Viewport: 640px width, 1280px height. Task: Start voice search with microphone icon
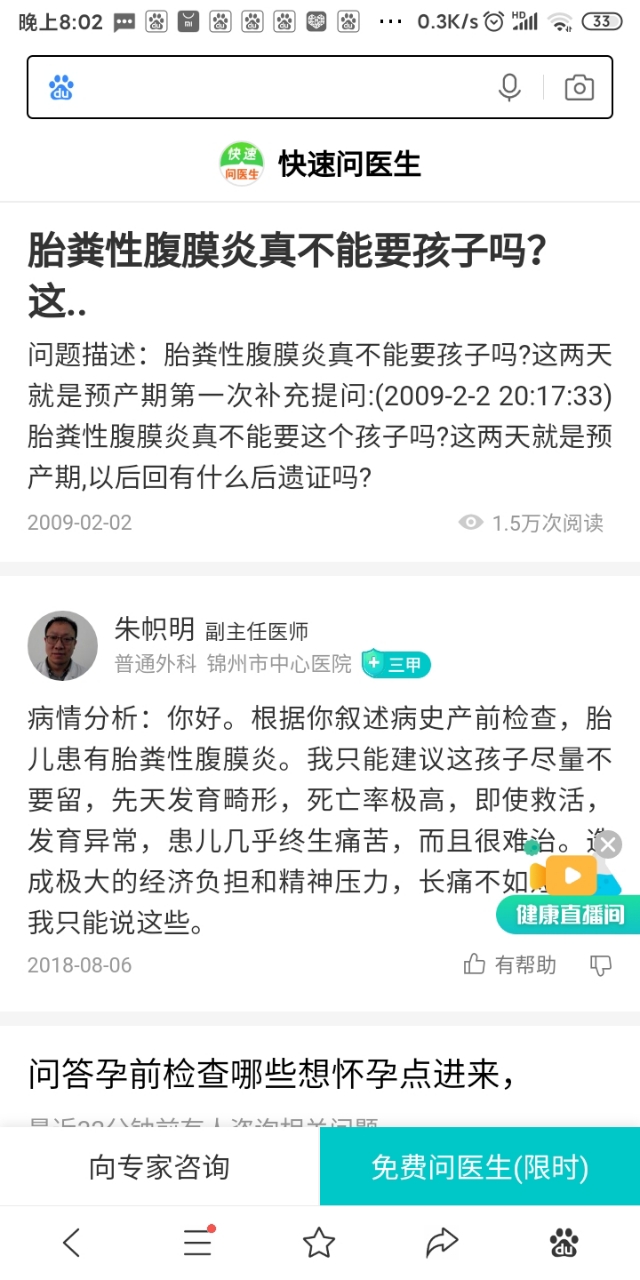[x=509, y=88]
